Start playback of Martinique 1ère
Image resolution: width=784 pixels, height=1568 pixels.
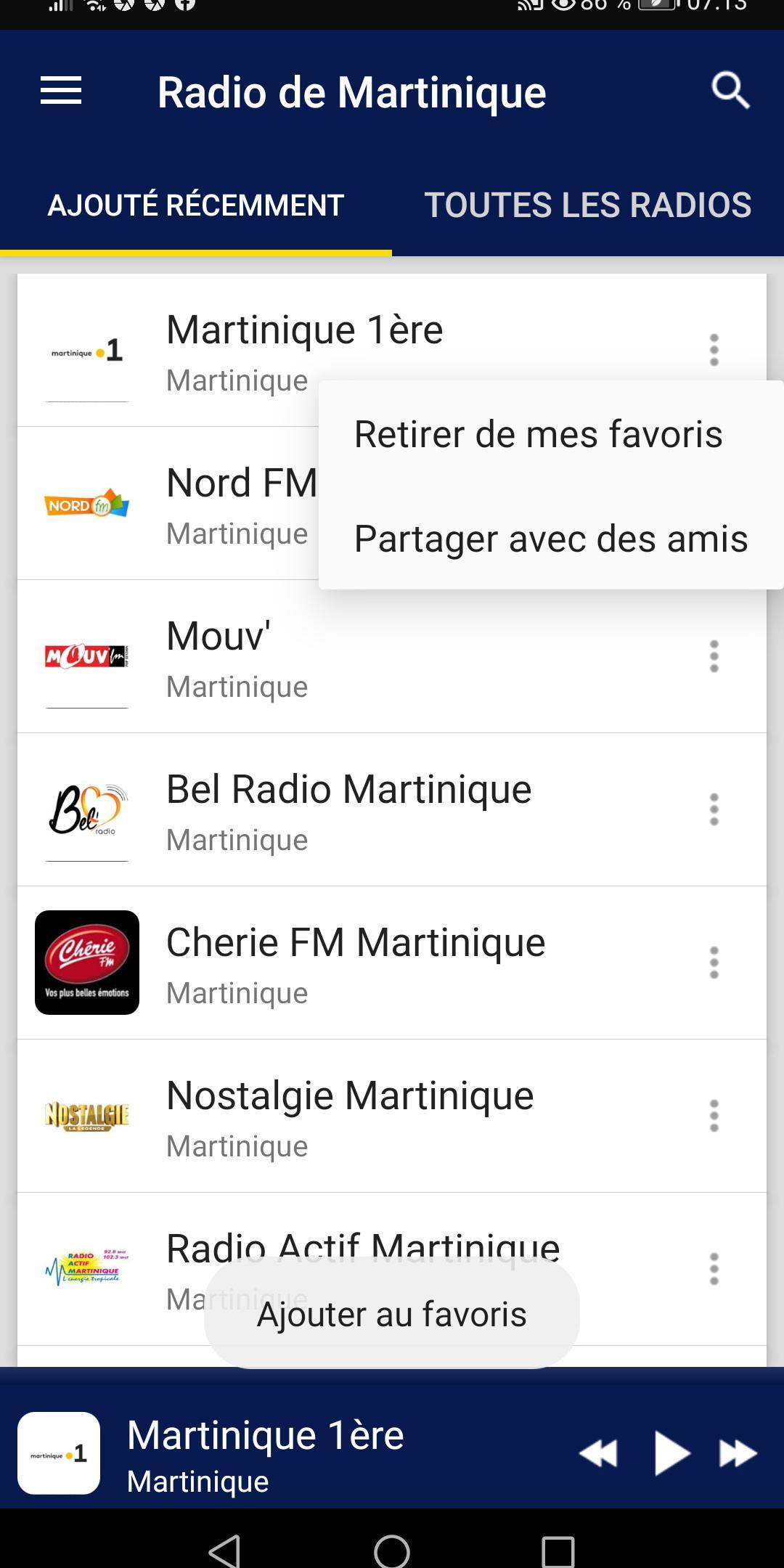(671, 1453)
